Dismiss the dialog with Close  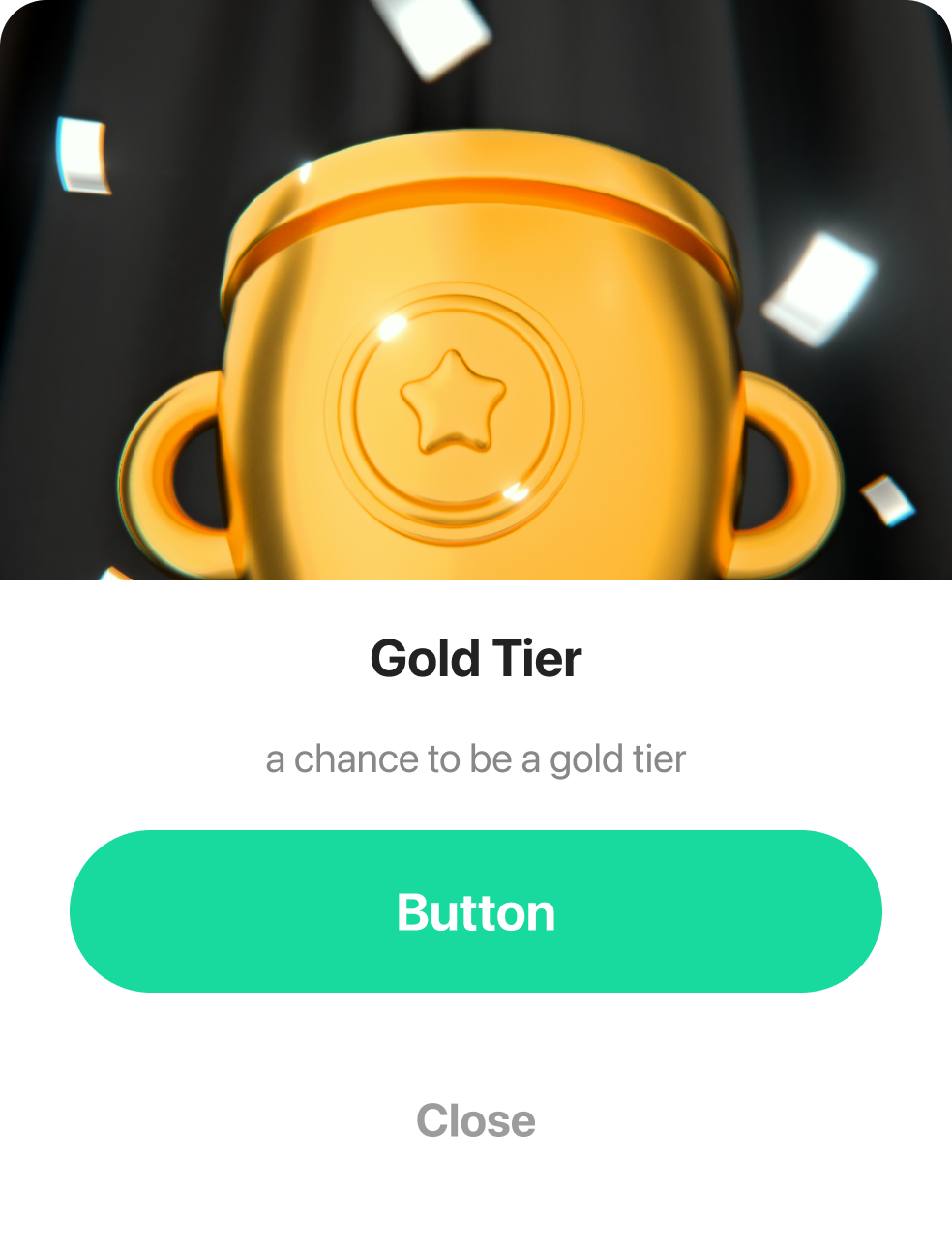point(476,1120)
